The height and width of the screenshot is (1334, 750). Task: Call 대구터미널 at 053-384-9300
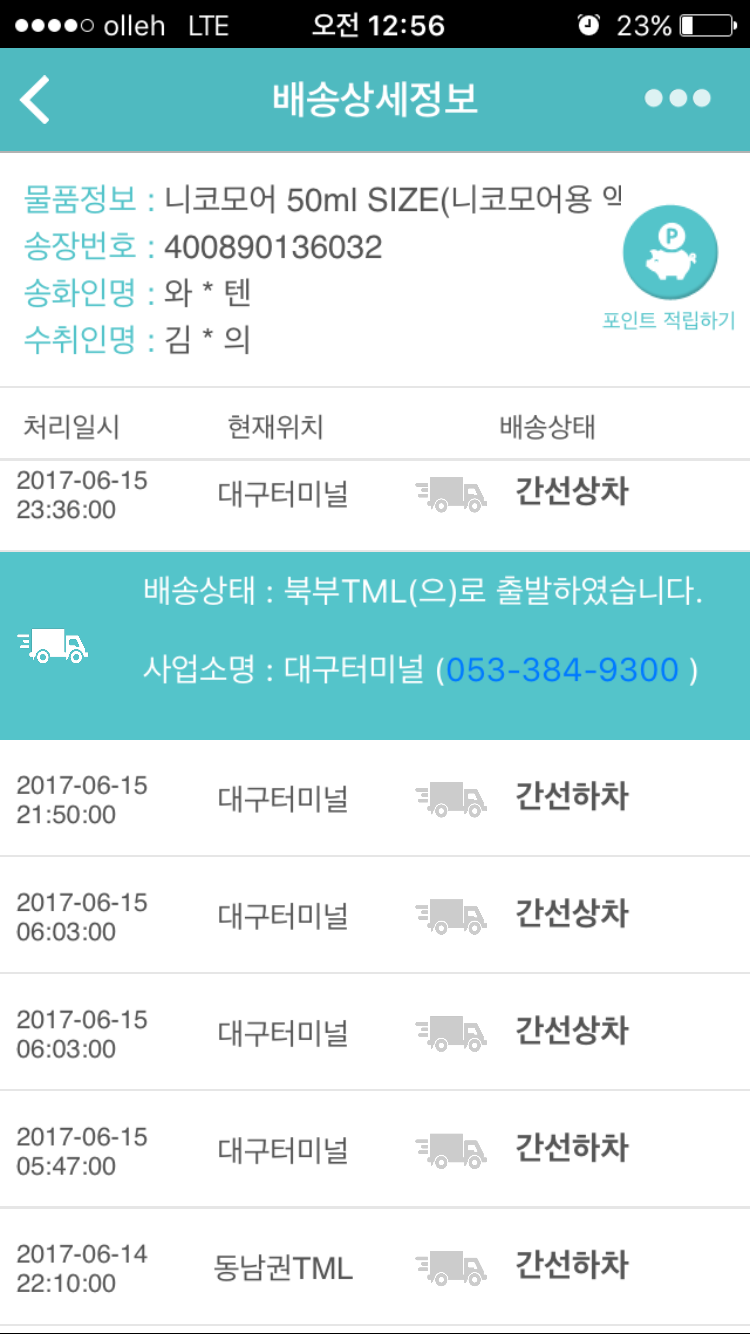point(562,670)
